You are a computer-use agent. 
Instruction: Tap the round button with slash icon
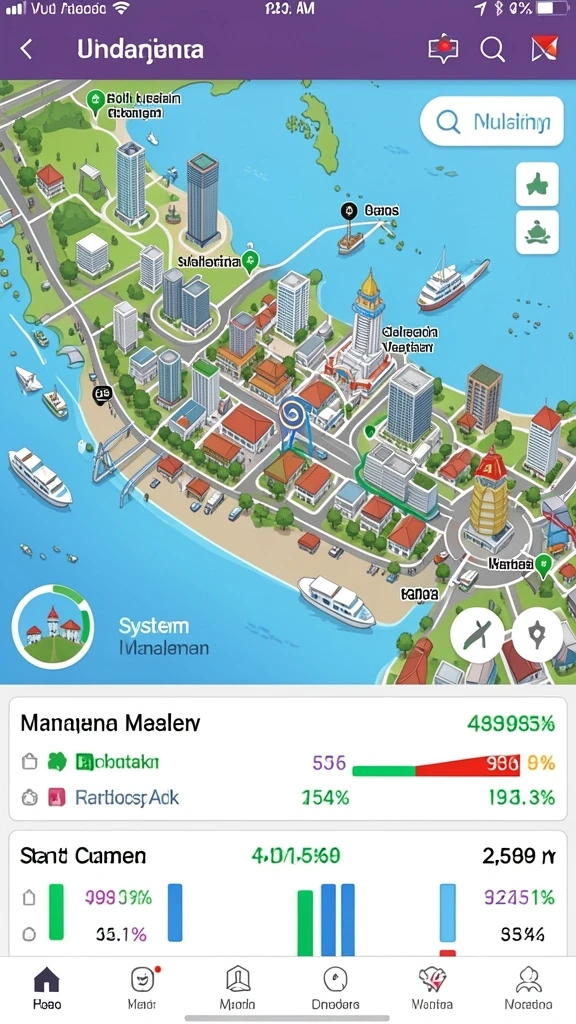[x=477, y=634]
